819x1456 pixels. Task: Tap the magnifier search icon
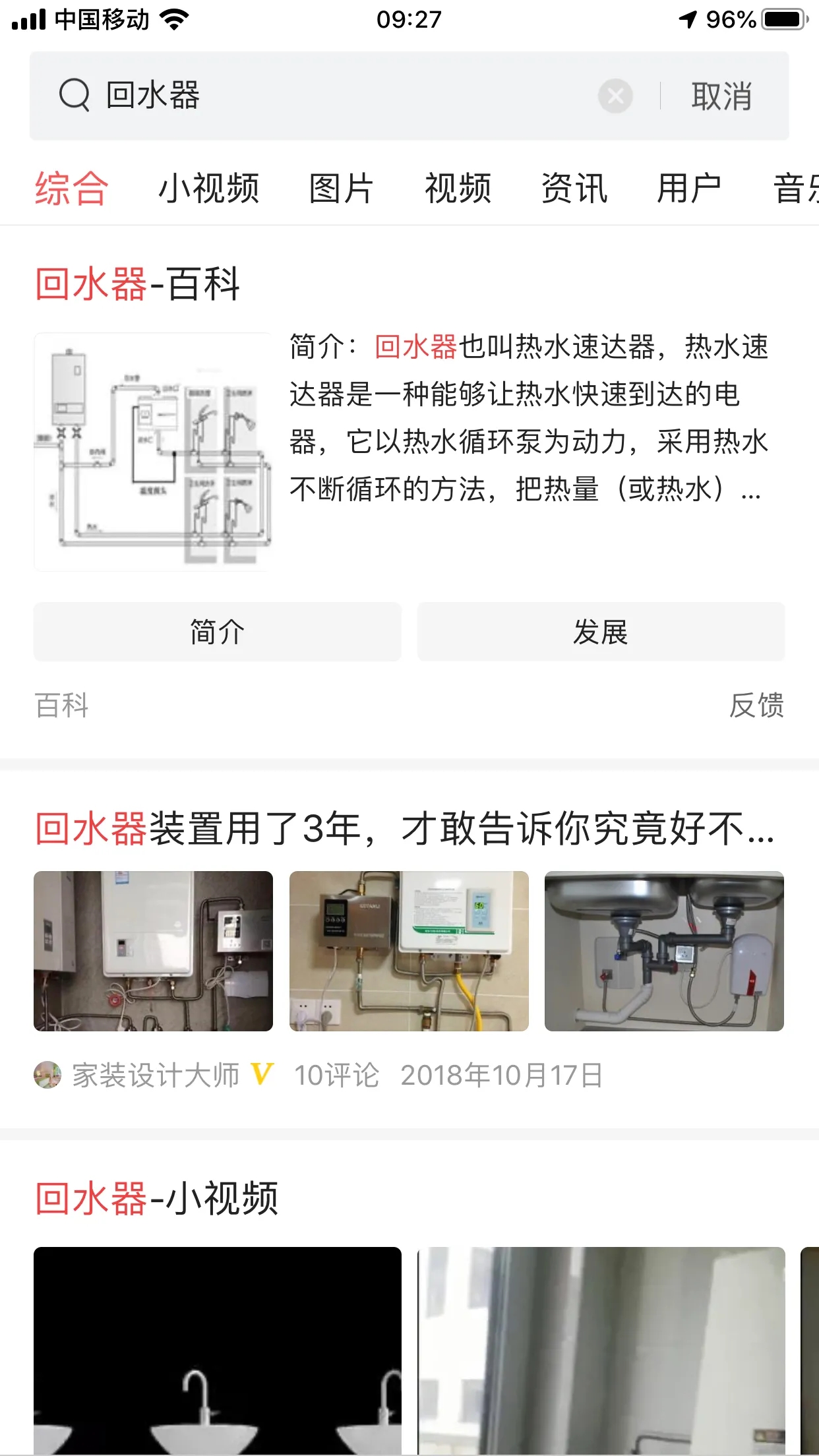coord(75,96)
